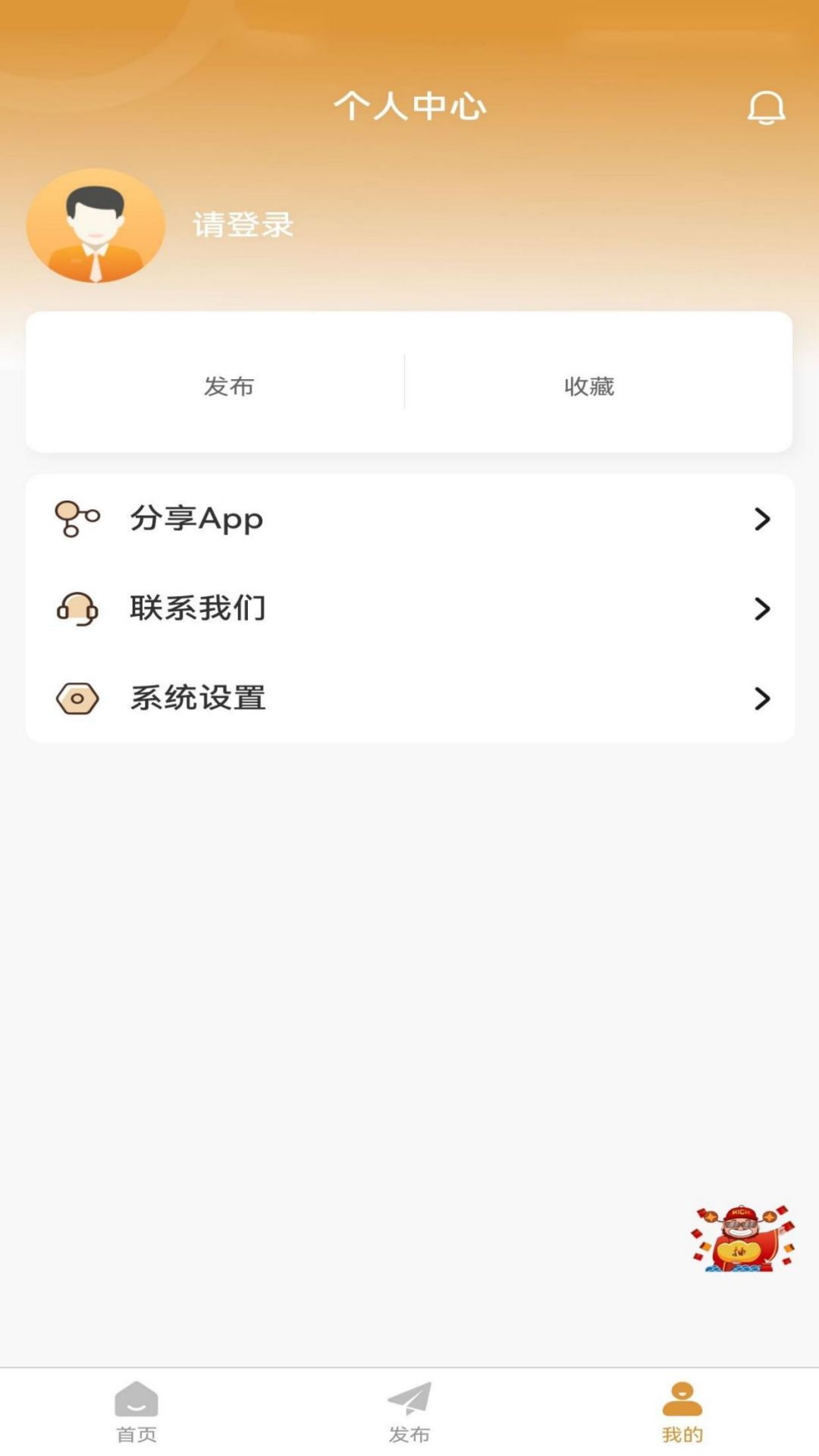Open the 联系我们 page
The image size is (819, 1456).
click(x=409, y=609)
